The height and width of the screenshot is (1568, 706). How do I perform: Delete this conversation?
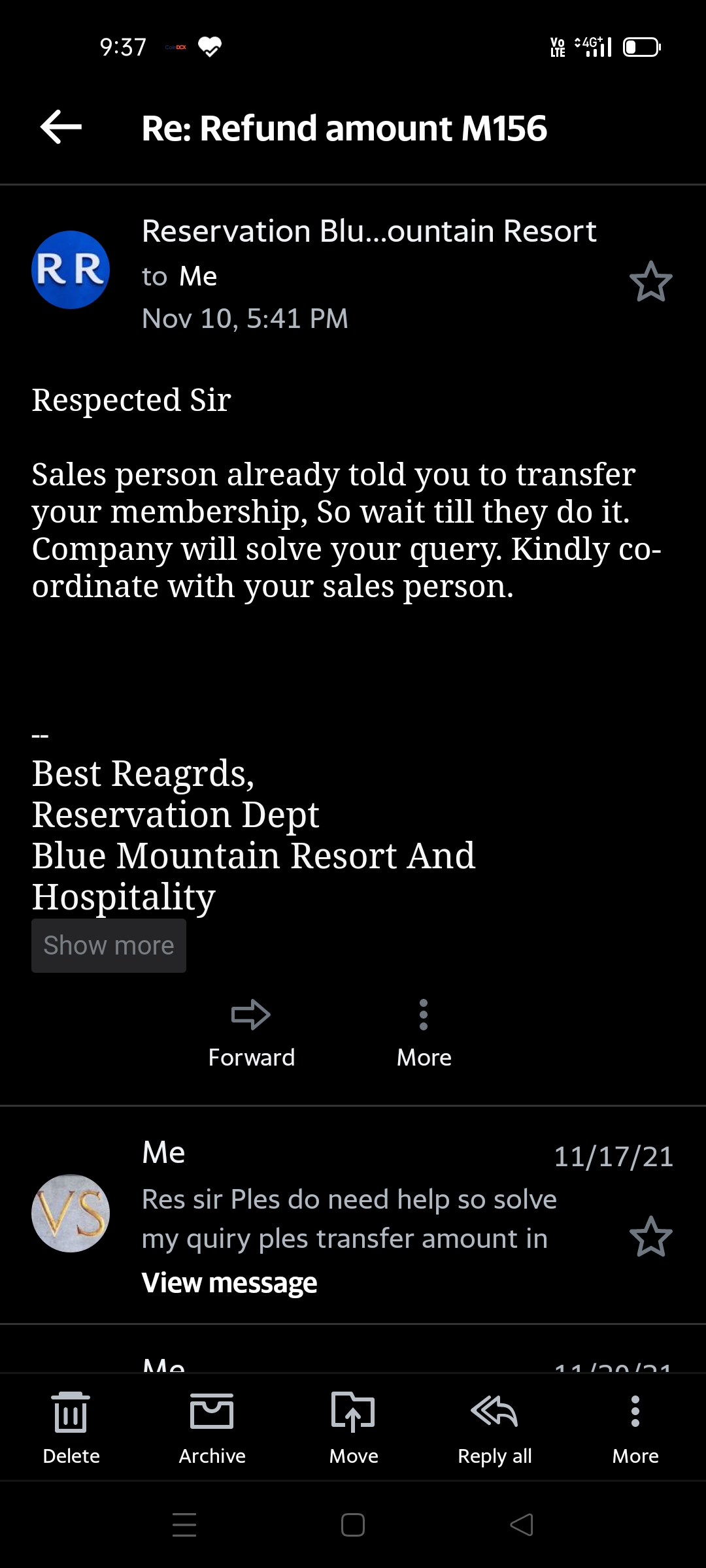71,1428
